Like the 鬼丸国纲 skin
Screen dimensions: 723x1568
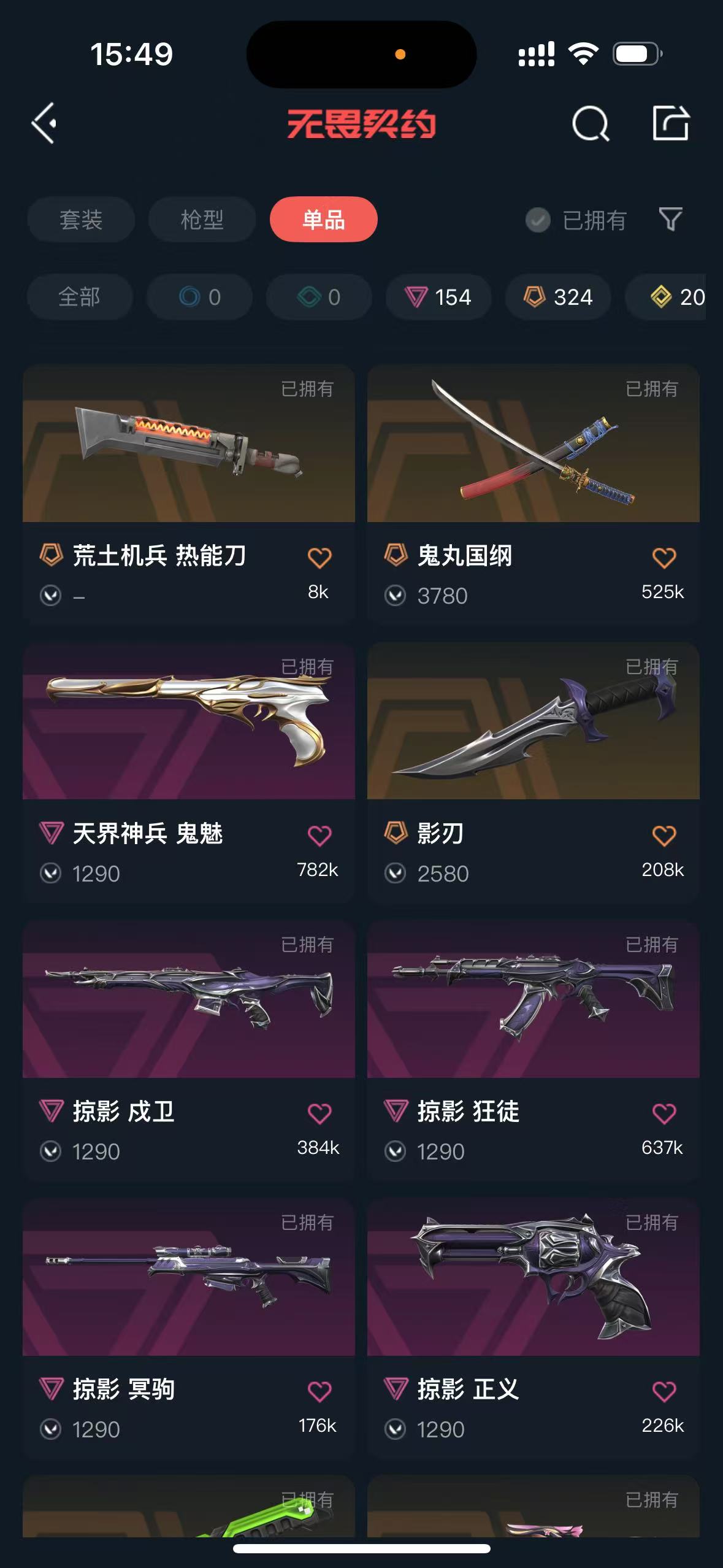664,558
